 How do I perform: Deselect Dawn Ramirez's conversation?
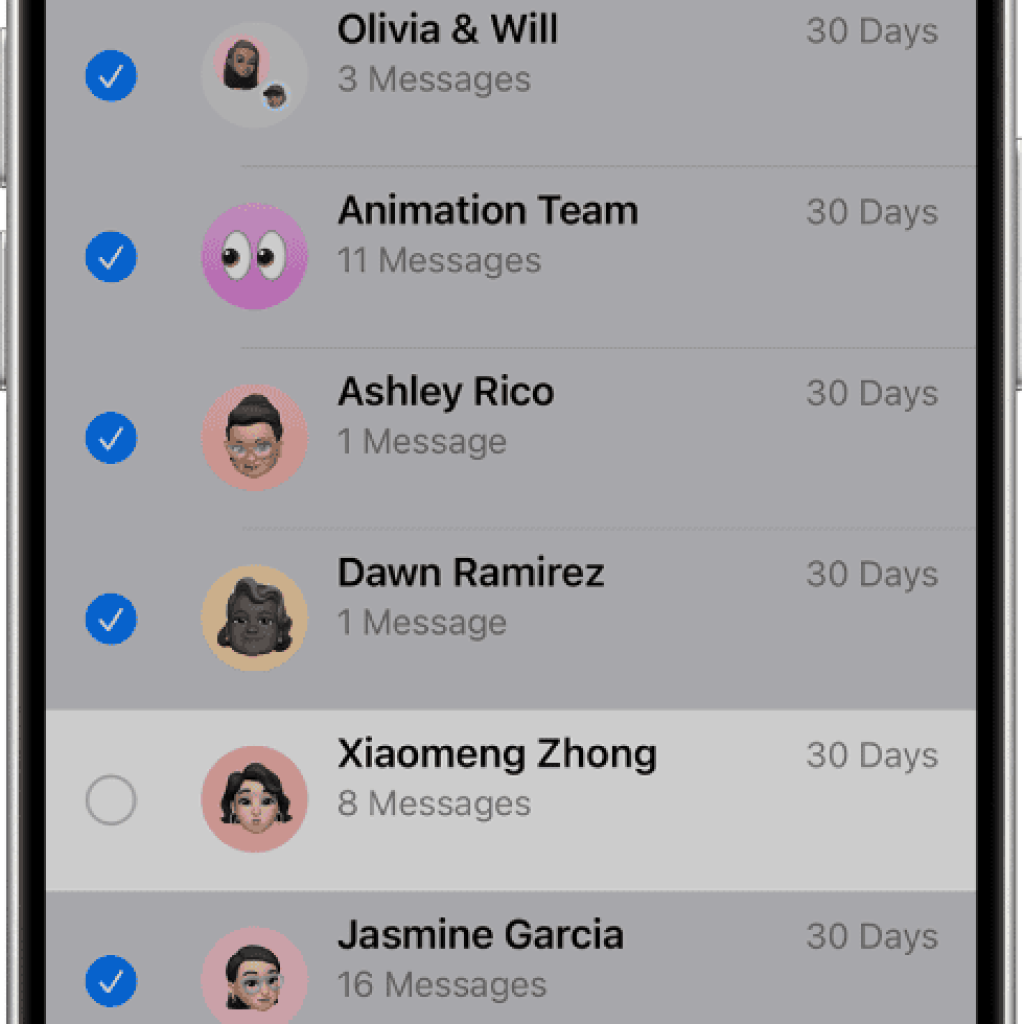tap(111, 619)
